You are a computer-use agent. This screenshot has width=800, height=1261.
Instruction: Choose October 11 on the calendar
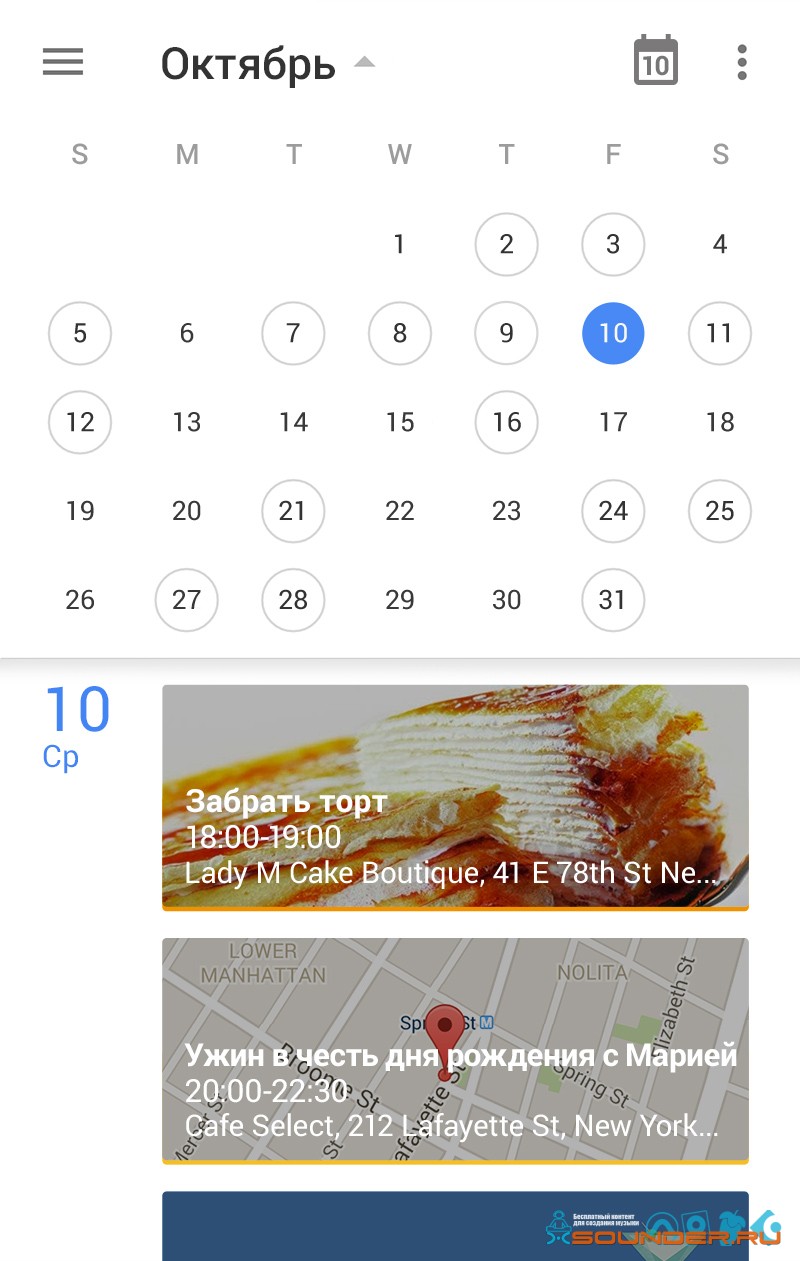720,333
